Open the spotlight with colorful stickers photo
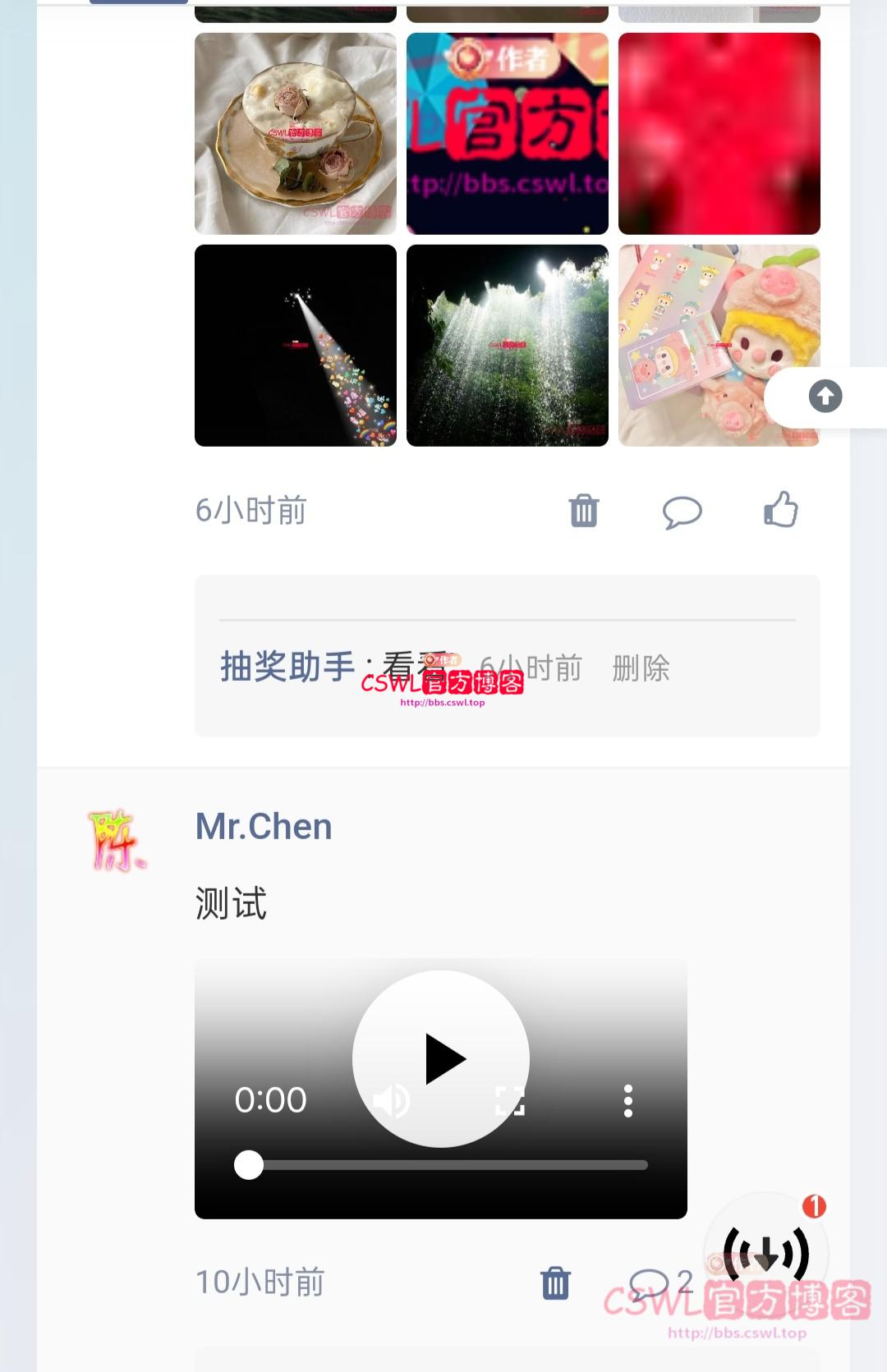 [x=296, y=346]
